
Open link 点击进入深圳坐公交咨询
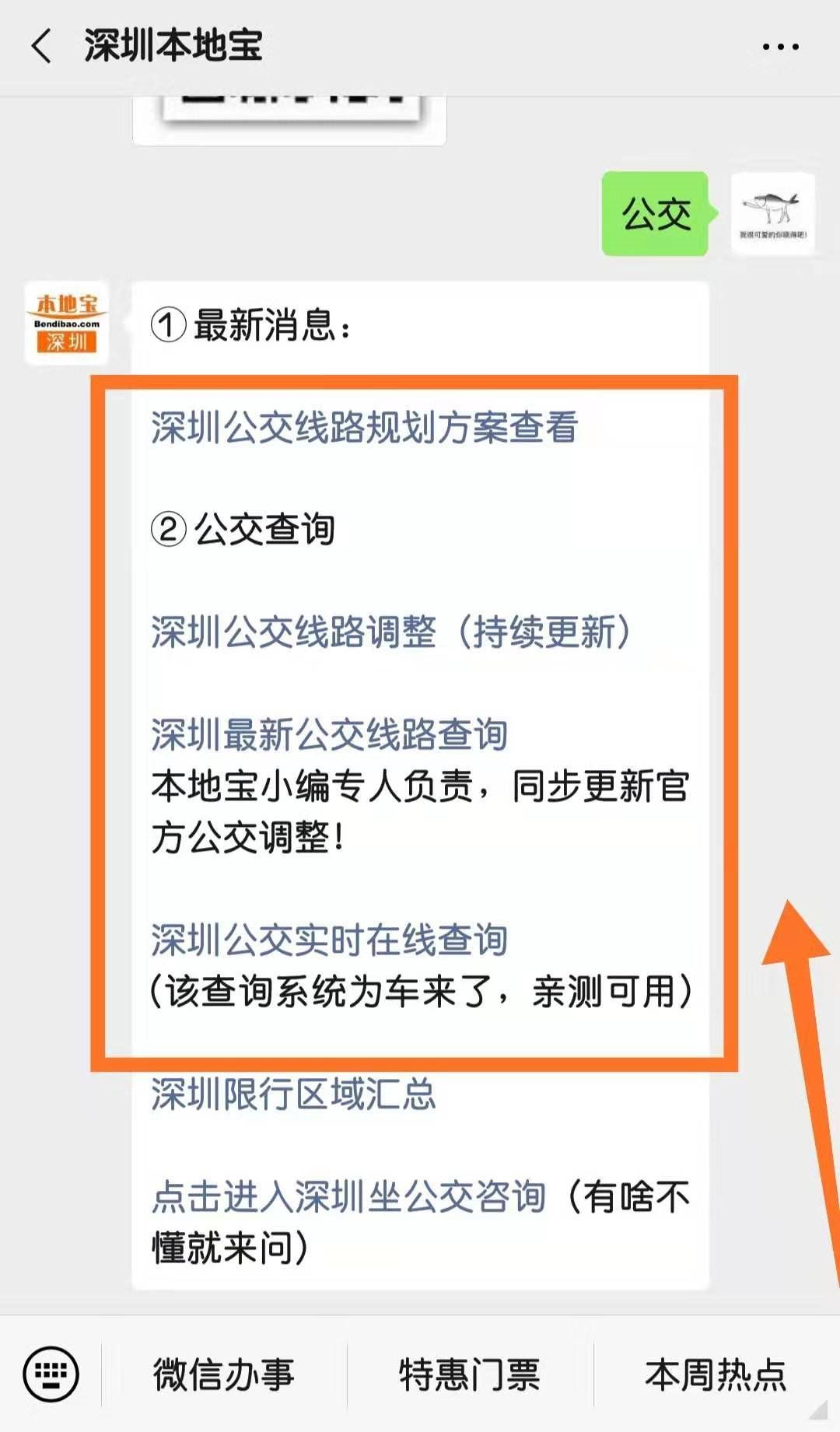pos(348,1196)
